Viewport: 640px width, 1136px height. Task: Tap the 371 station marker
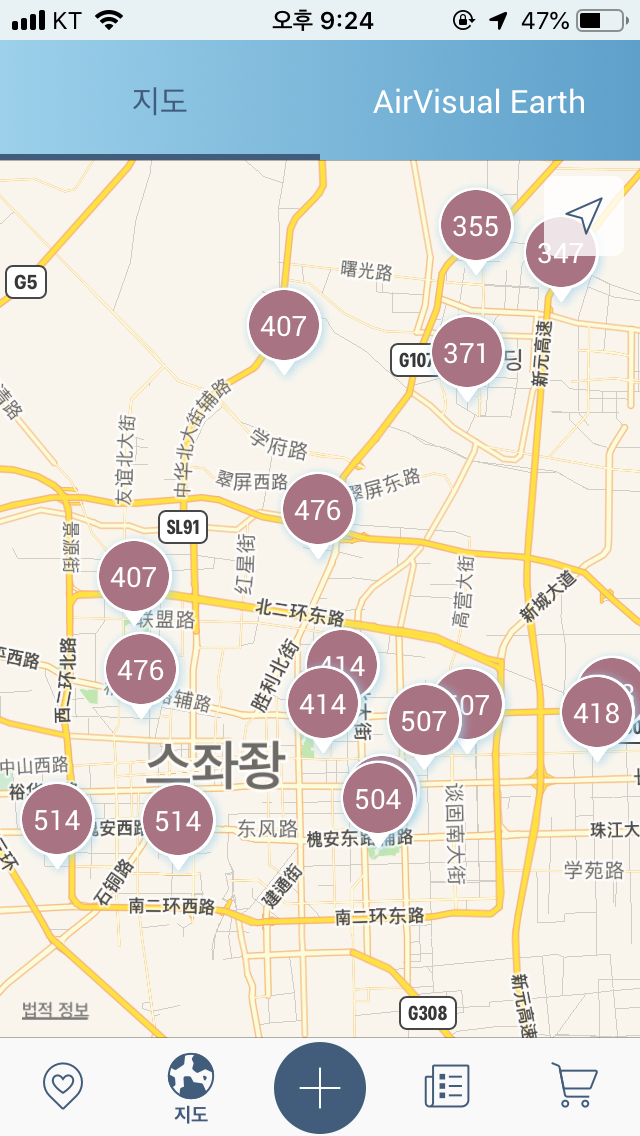(x=467, y=354)
